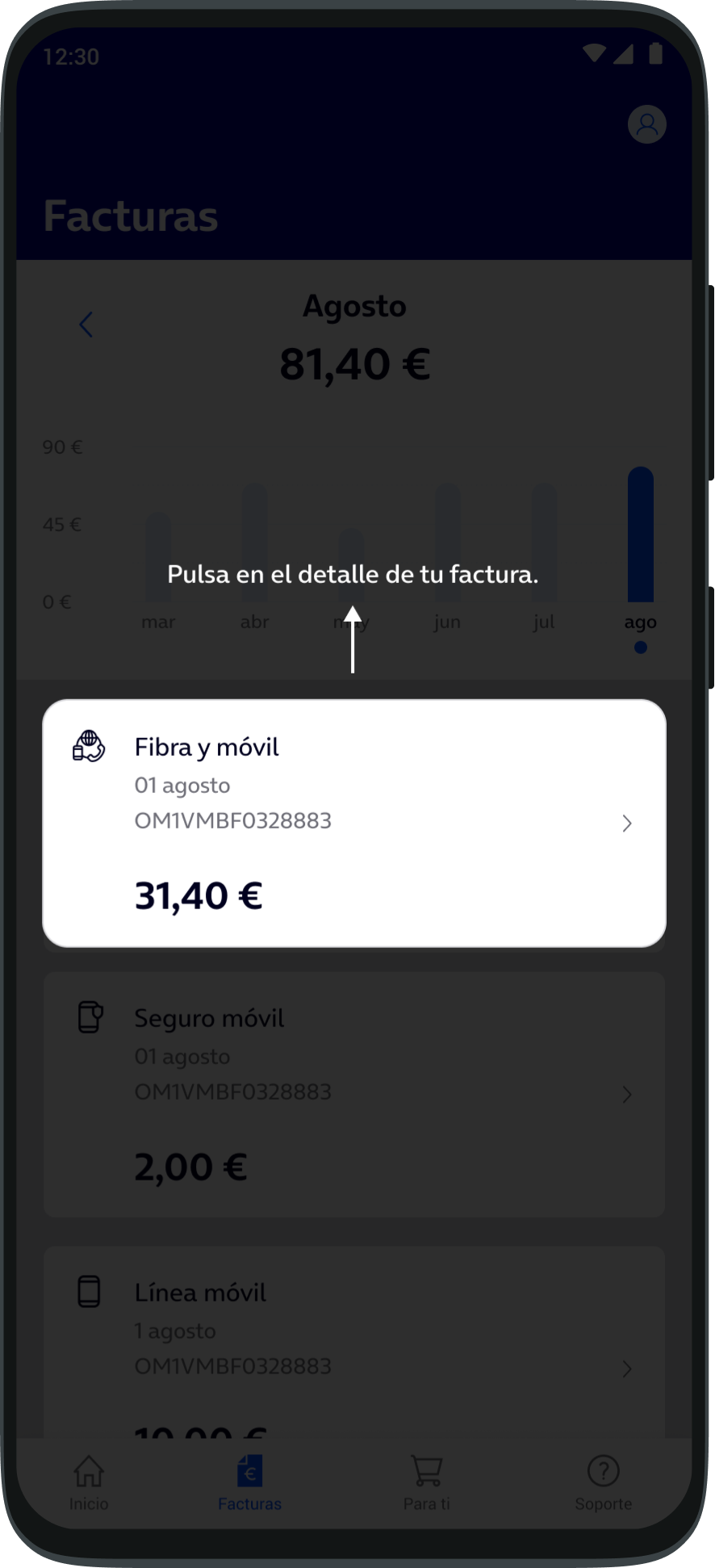
Task: Tap the page indicator dot under ago
Action: coord(640,647)
